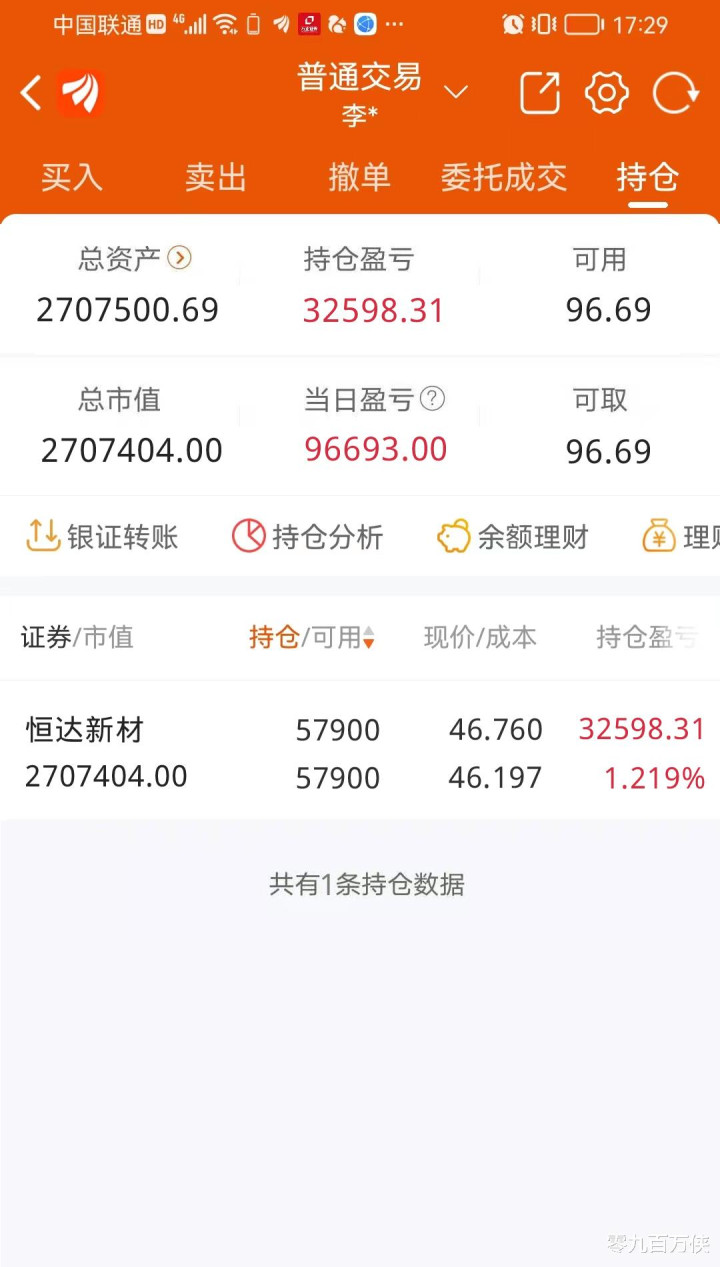Open 总资产 details arrow
Screen dimensions: 720x1267
[x=179, y=258]
